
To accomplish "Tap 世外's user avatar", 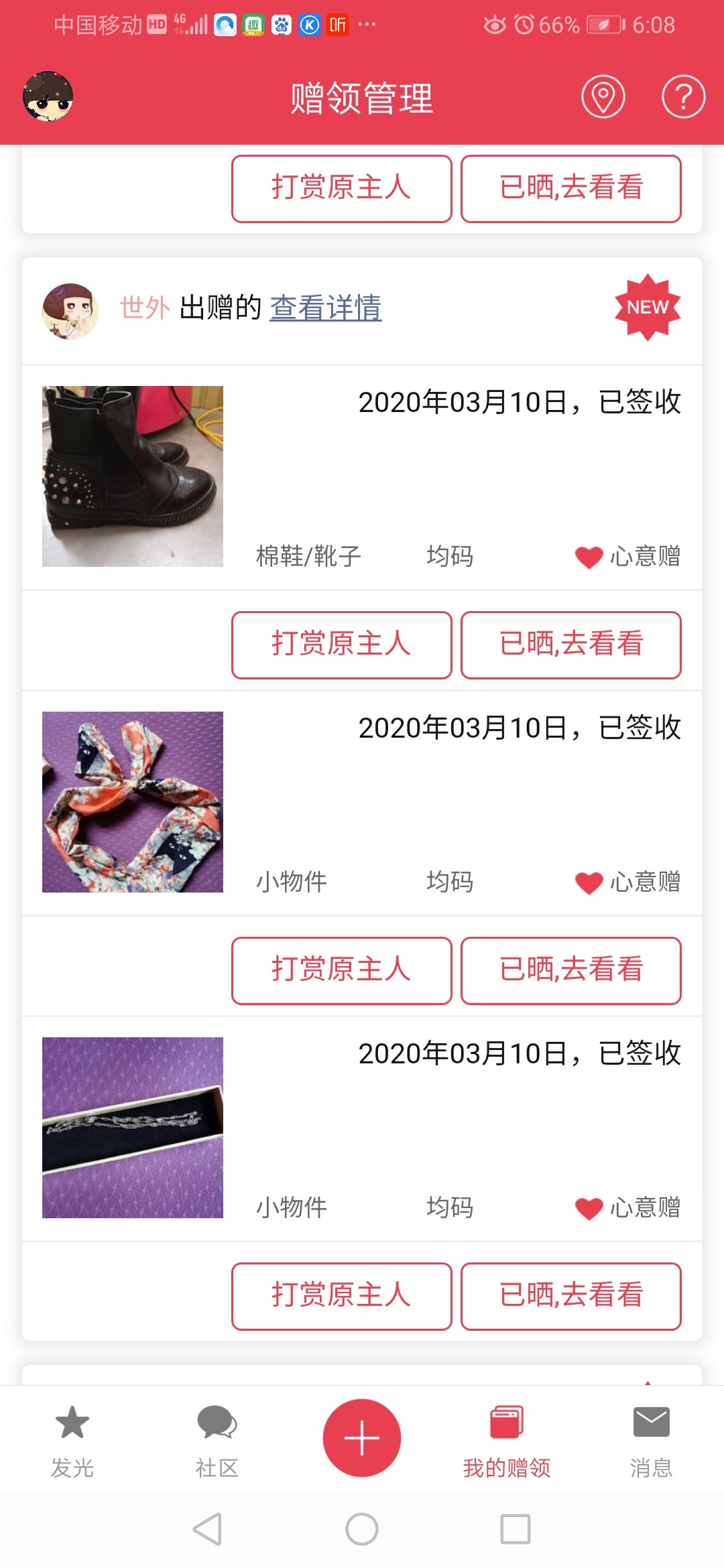I will 70,311.
